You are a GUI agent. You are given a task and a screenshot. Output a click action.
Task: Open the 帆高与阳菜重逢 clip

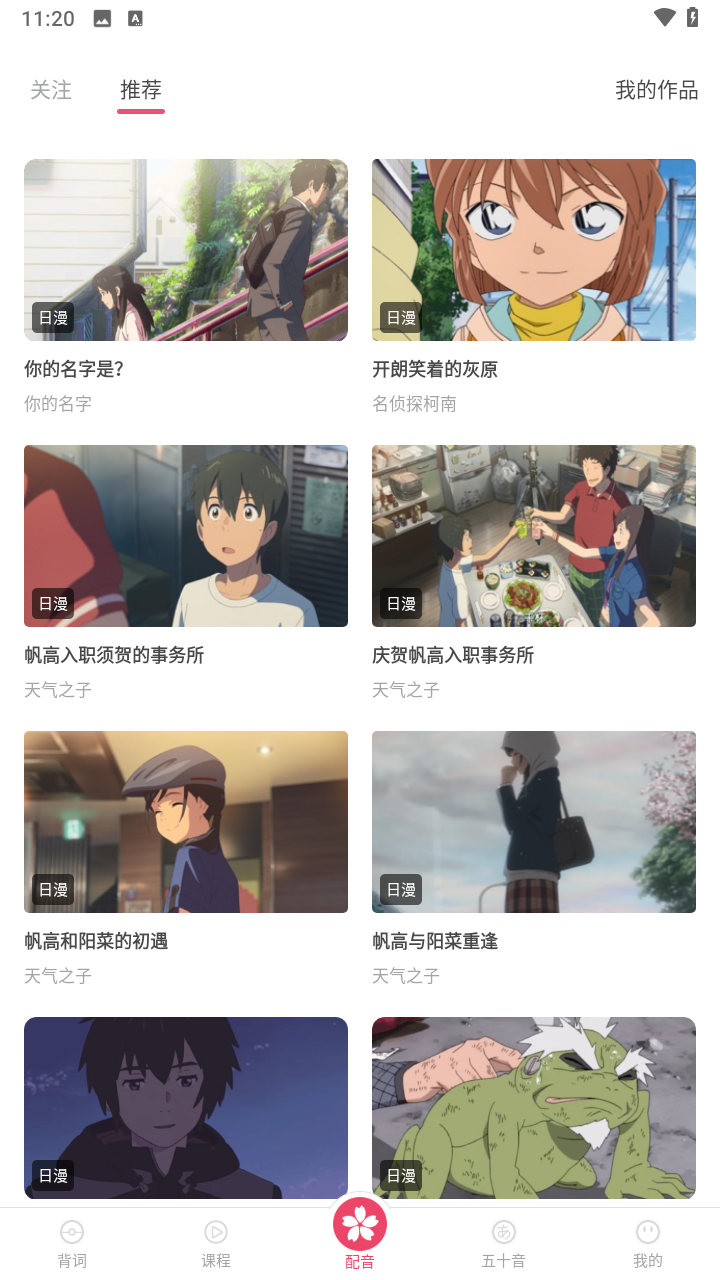(x=534, y=822)
